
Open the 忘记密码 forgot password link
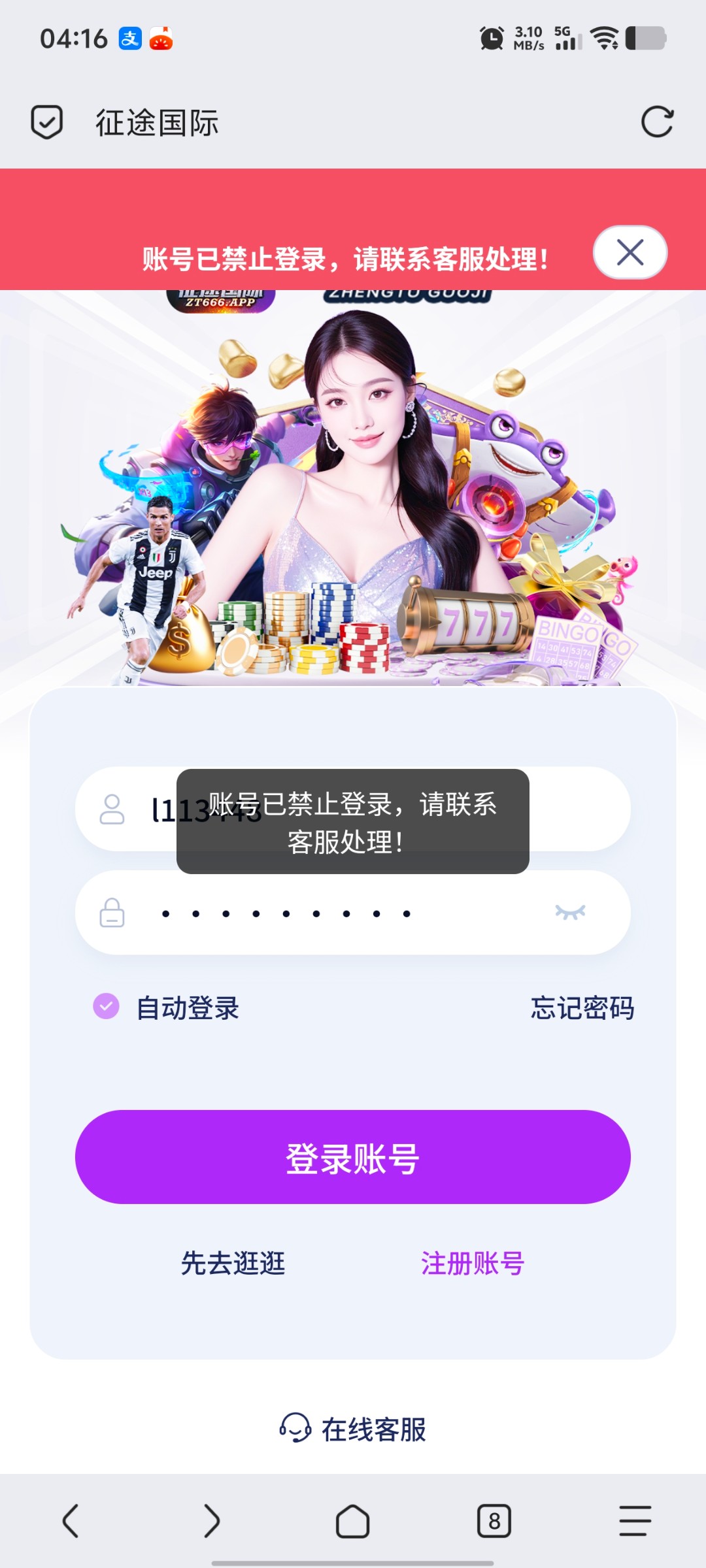pos(582,1007)
